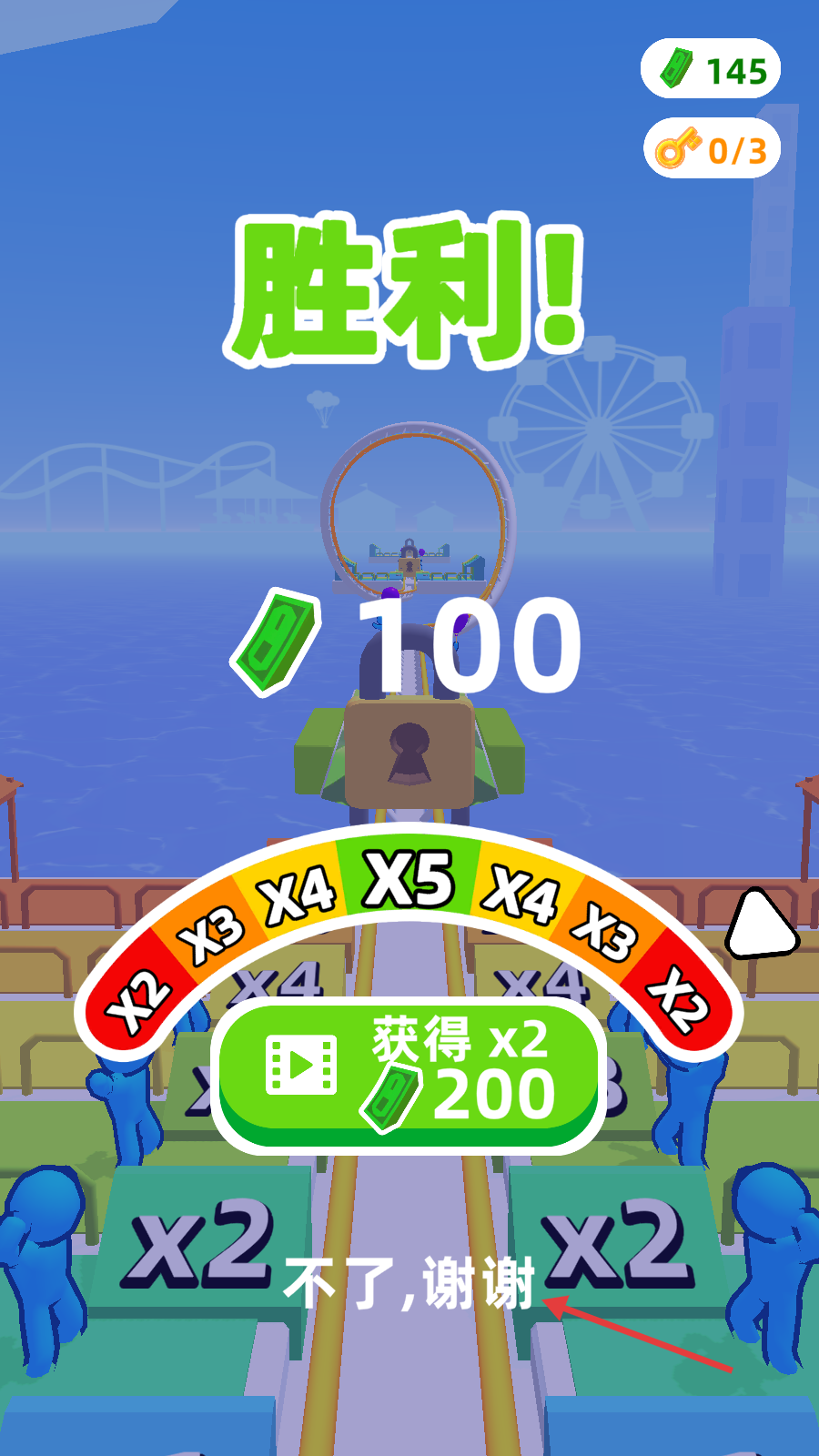
Task: Decline bonus via 不了,谢谢
Action: pyautogui.click(x=409, y=1283)
